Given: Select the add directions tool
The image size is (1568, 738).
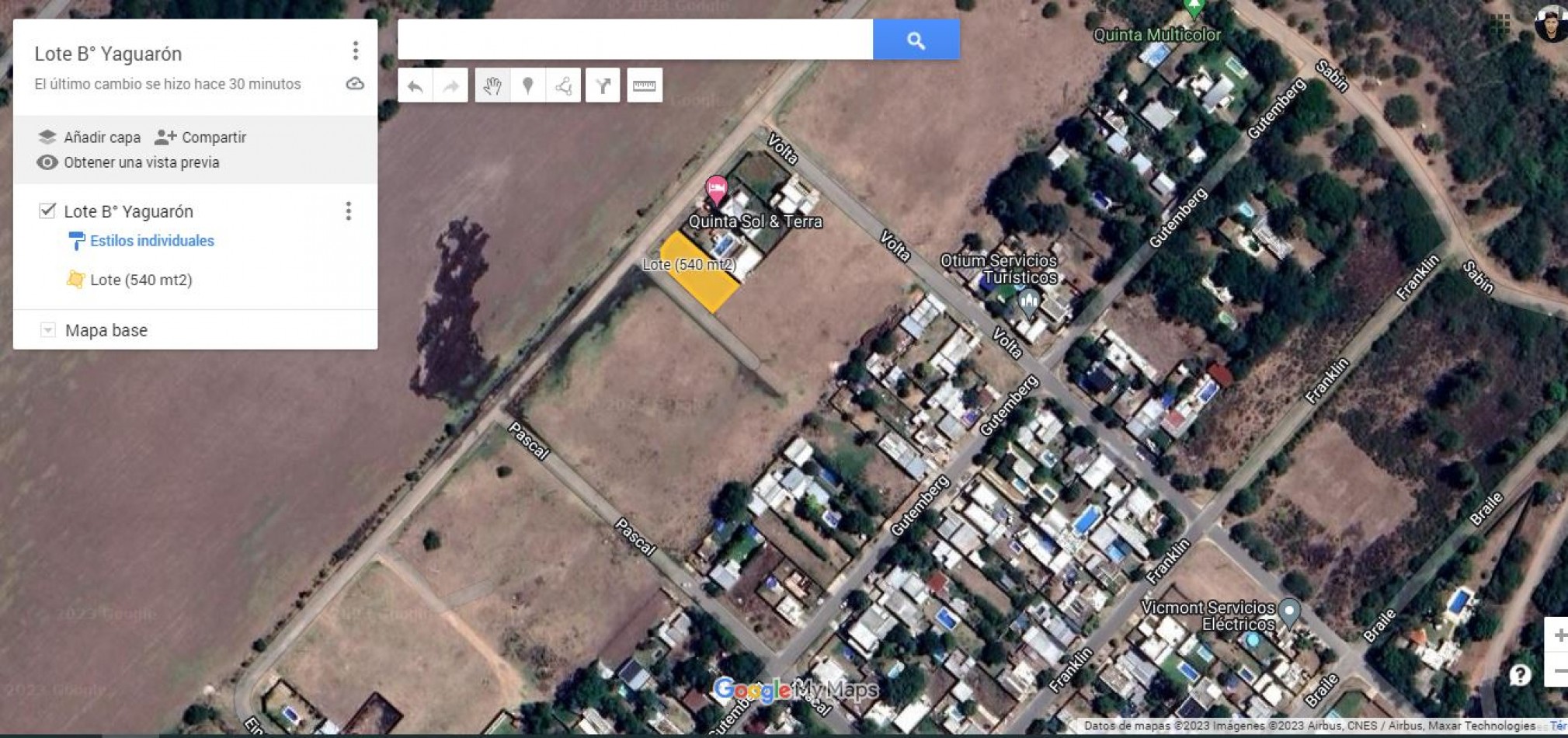Looking at the screenshot, I should point(603,86).
